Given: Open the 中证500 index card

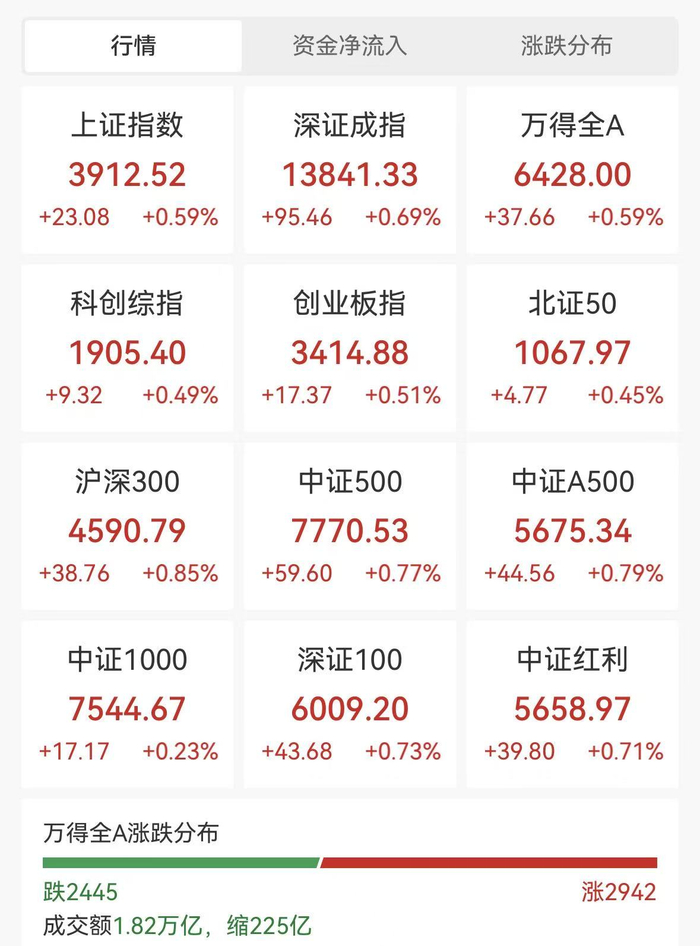Looking at the screenshot, I should 350,526.
